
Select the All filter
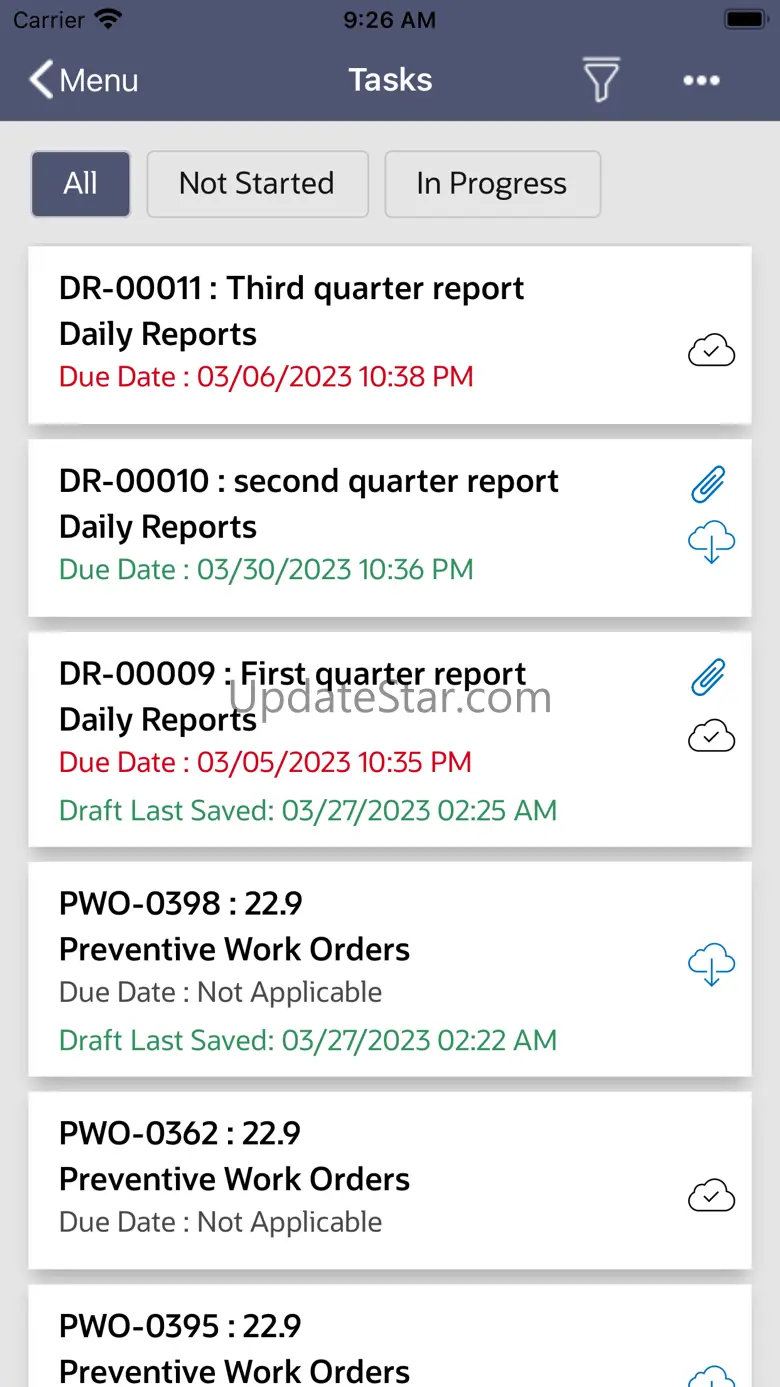(81, 184)
